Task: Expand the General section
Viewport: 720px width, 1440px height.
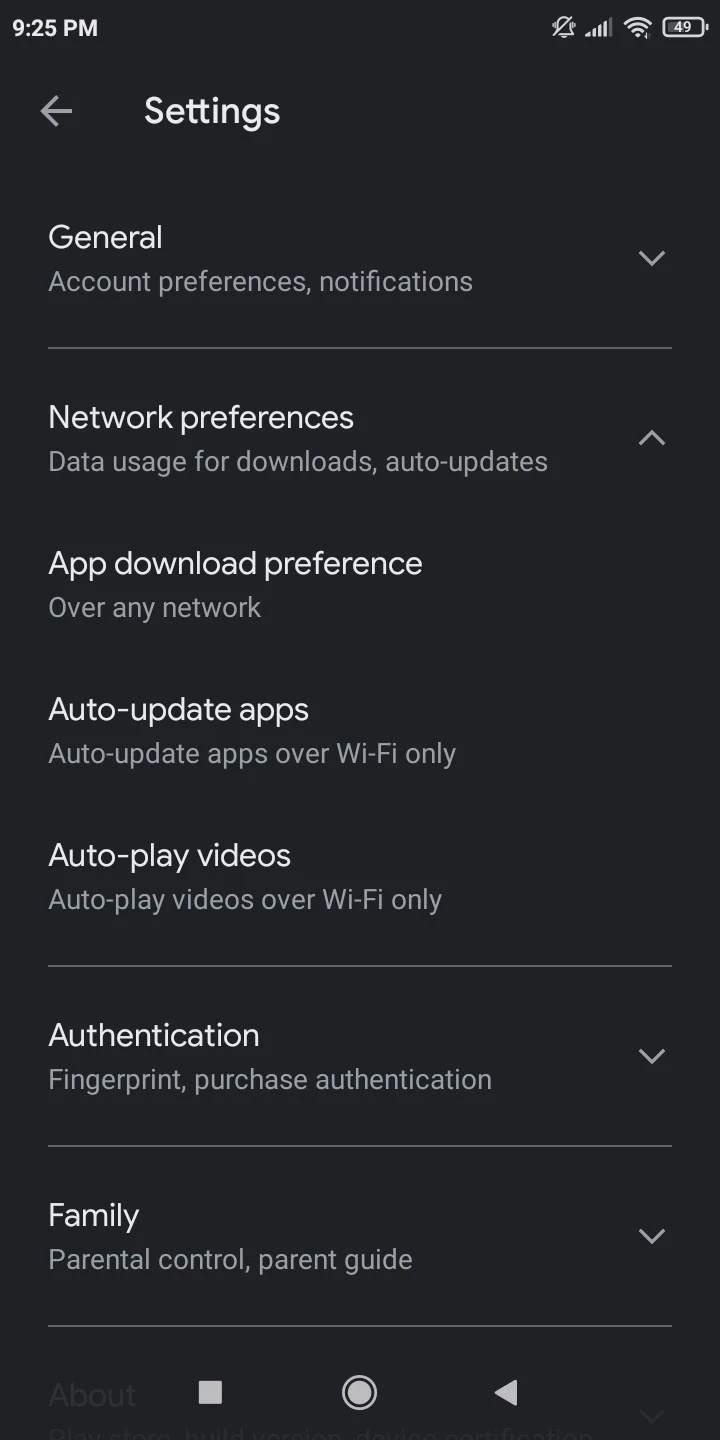Action: pyautogui.click(x=360, y=258)
